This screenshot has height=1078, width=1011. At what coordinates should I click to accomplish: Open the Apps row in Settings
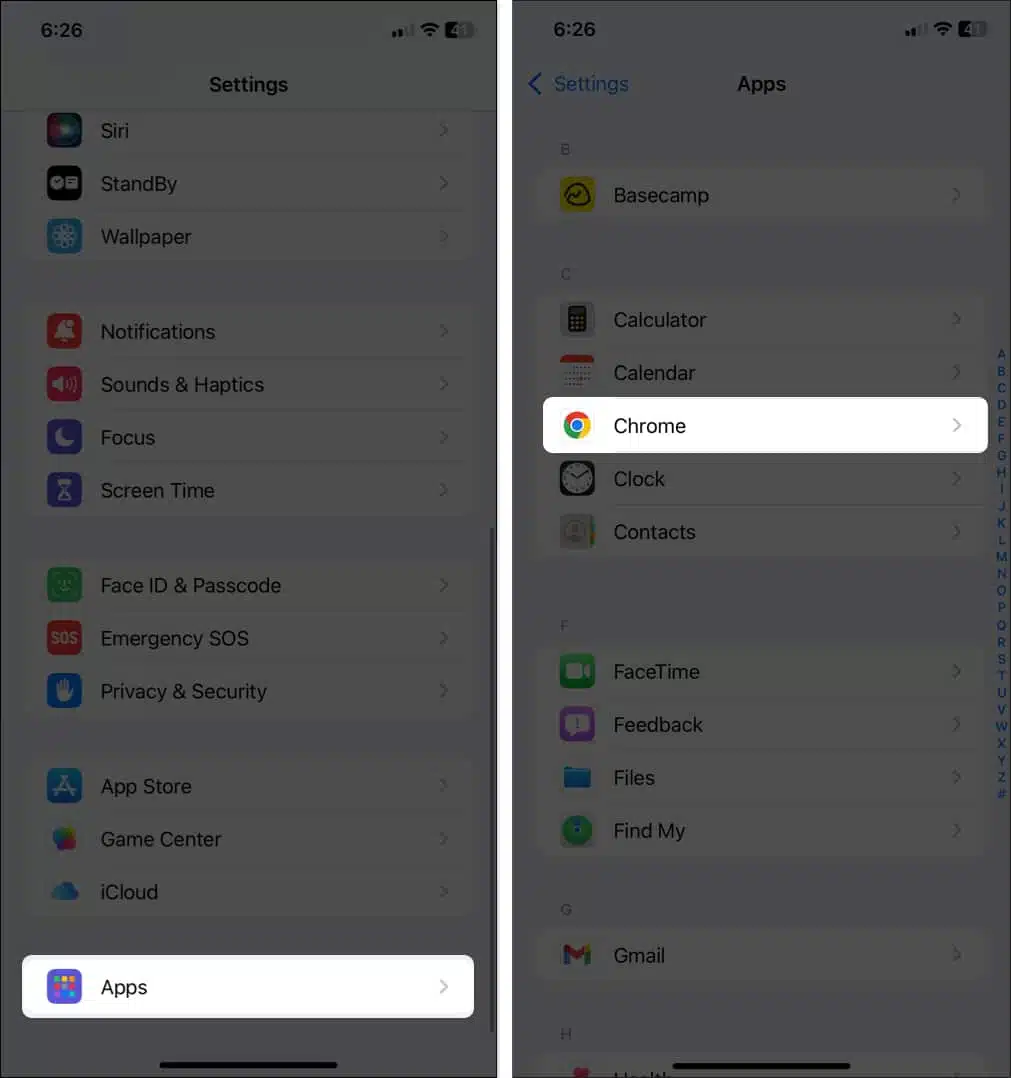pyautogui.click(x=247, y=987)
